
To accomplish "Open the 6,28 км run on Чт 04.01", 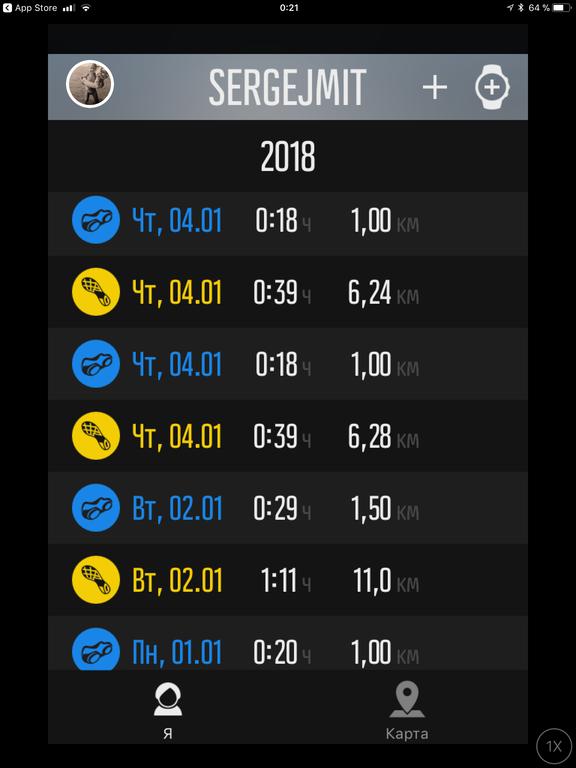I will 288,436.
